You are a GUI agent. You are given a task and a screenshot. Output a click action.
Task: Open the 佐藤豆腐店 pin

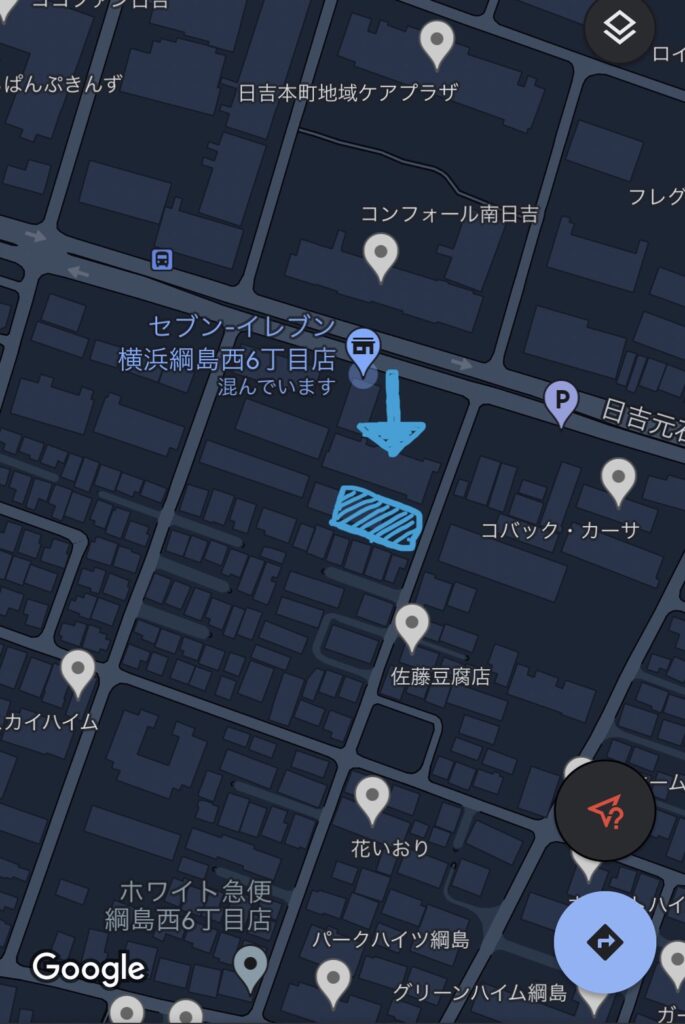[x=412, y=625]
